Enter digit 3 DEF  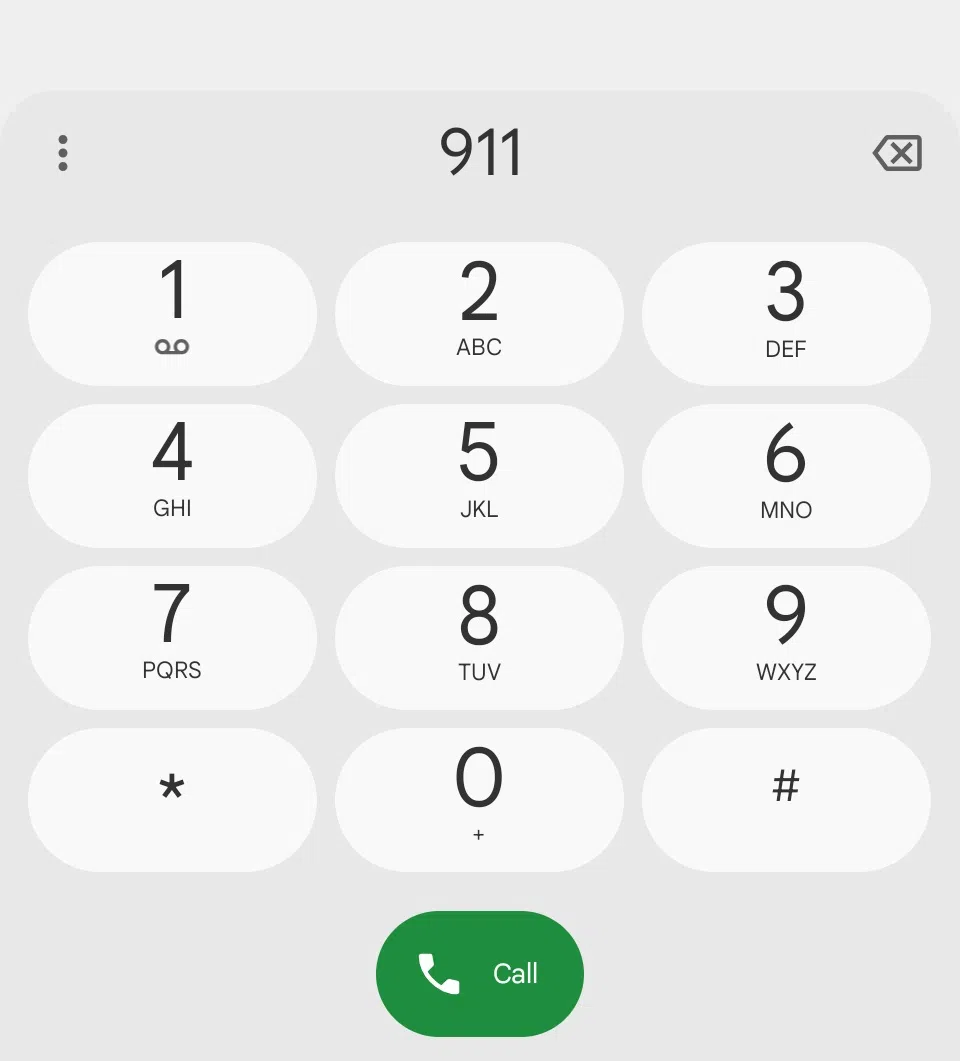[786, 313]
